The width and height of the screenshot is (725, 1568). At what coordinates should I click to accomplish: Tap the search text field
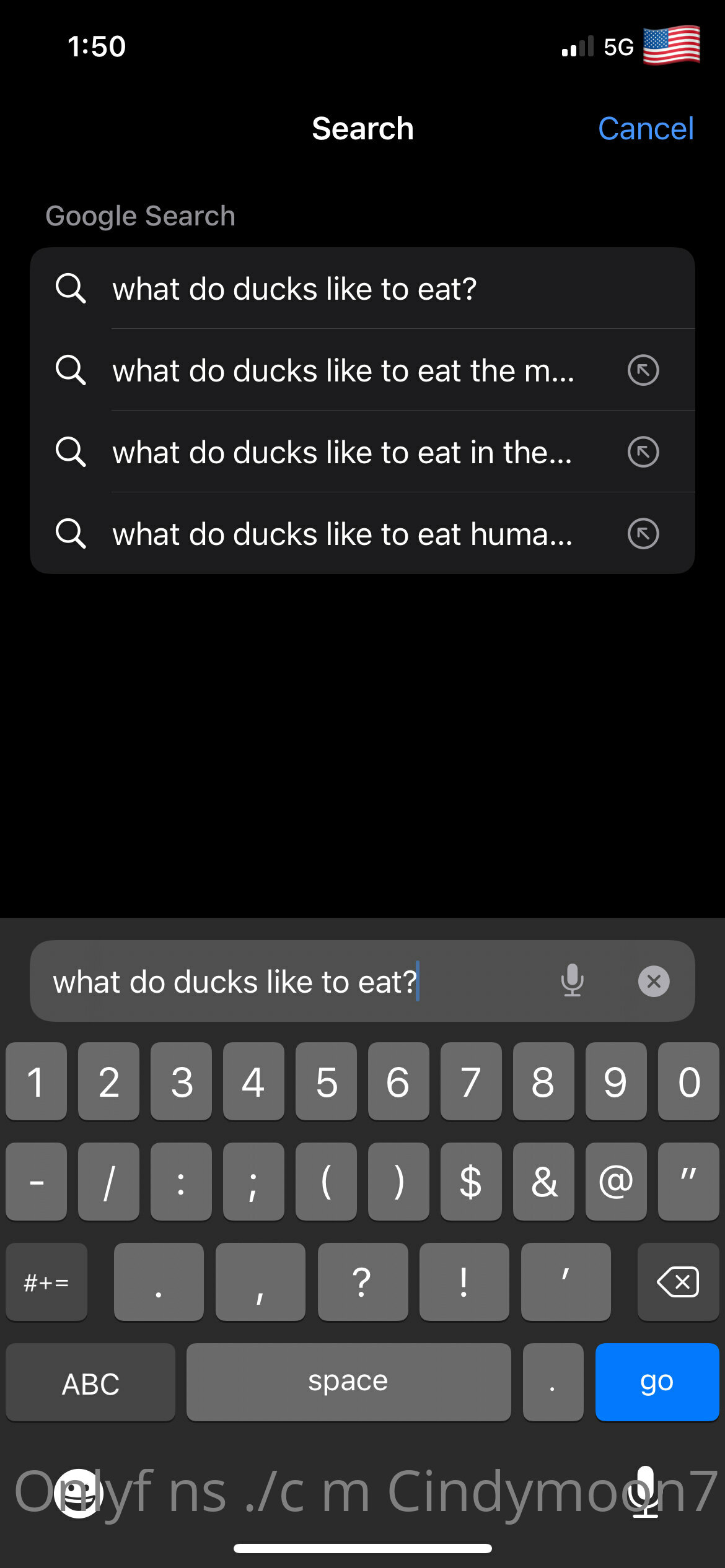click(291, 982)
